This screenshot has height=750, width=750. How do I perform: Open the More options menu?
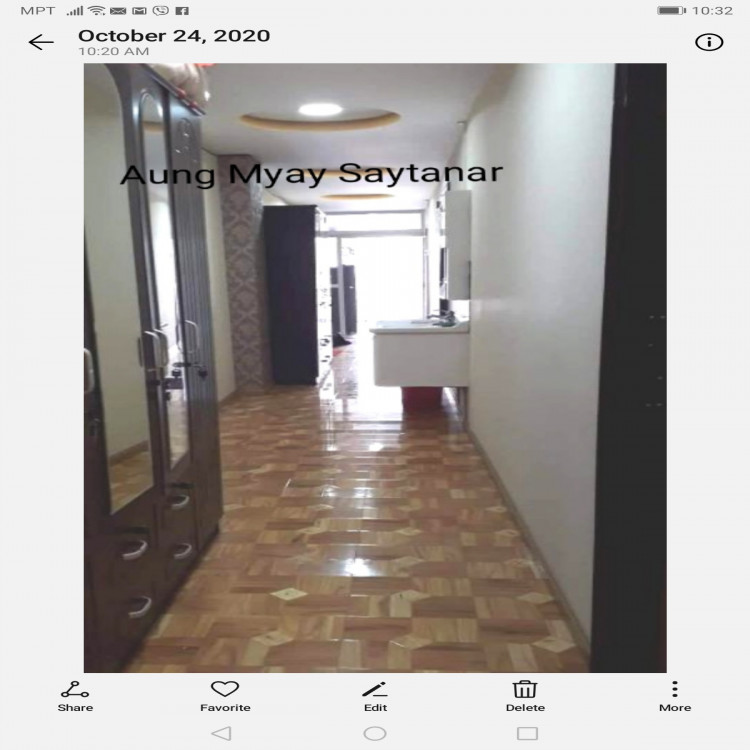tap(675, 695)
